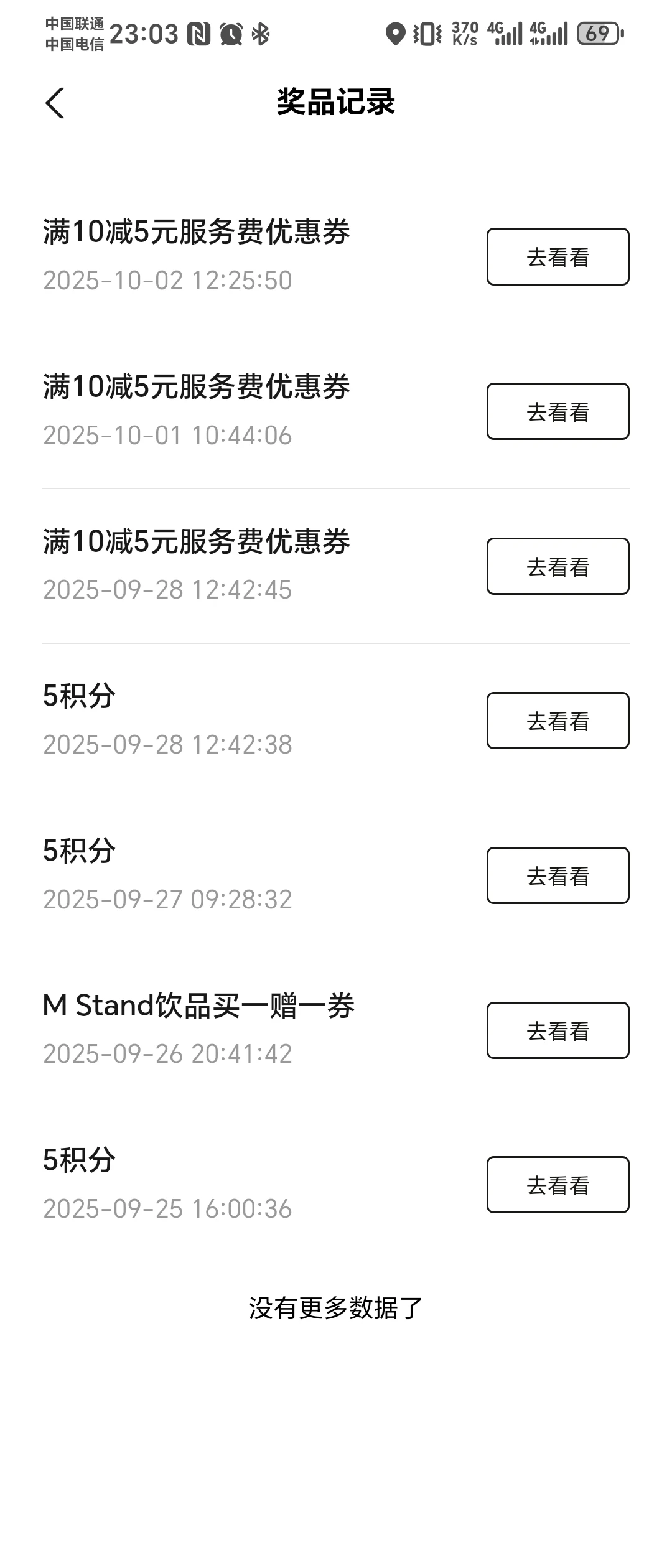View the coupon won at 12:42:45 via 去看看
Image resolution: width=672 pixels, height=1568 pixels.
(x=558, y=566)
